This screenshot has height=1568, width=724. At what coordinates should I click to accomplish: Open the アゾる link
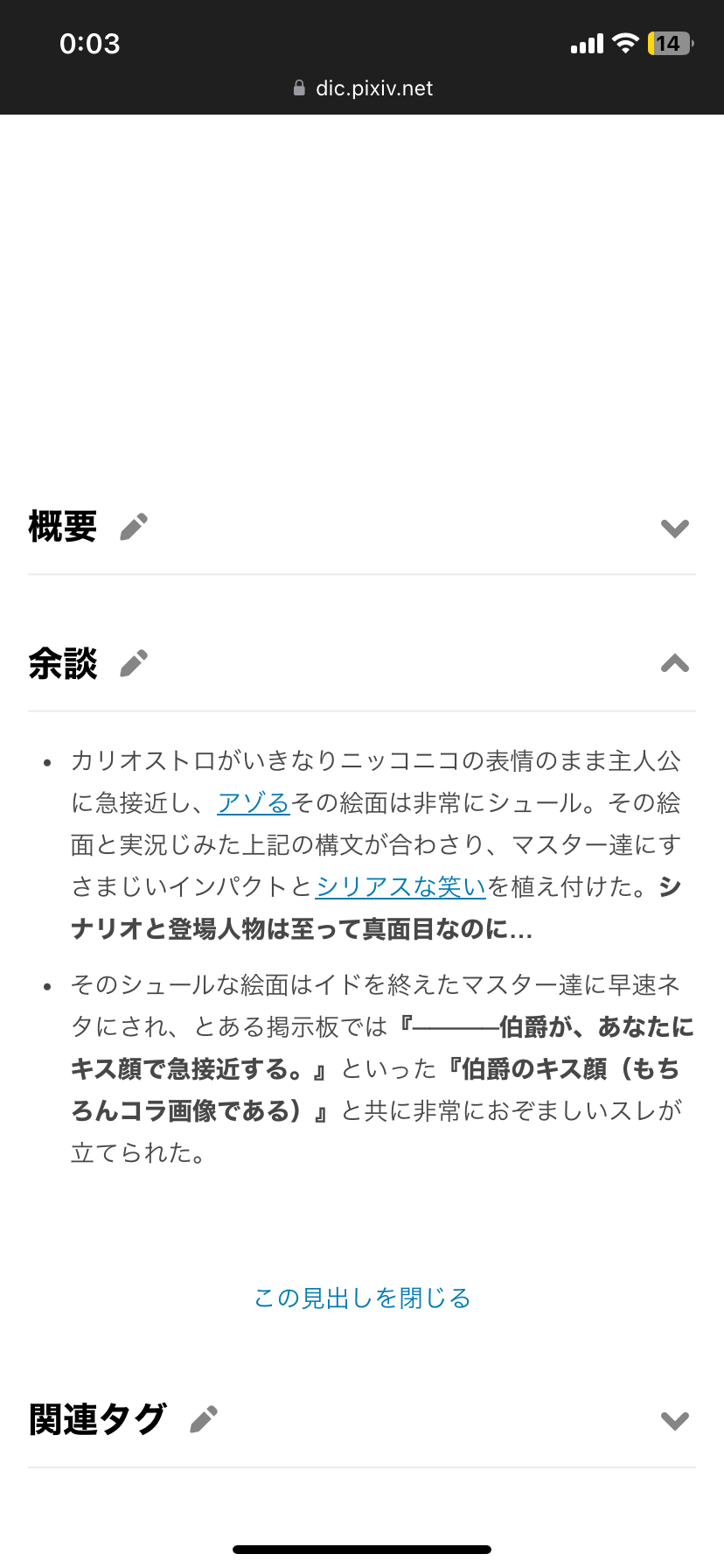coord(254,802)
